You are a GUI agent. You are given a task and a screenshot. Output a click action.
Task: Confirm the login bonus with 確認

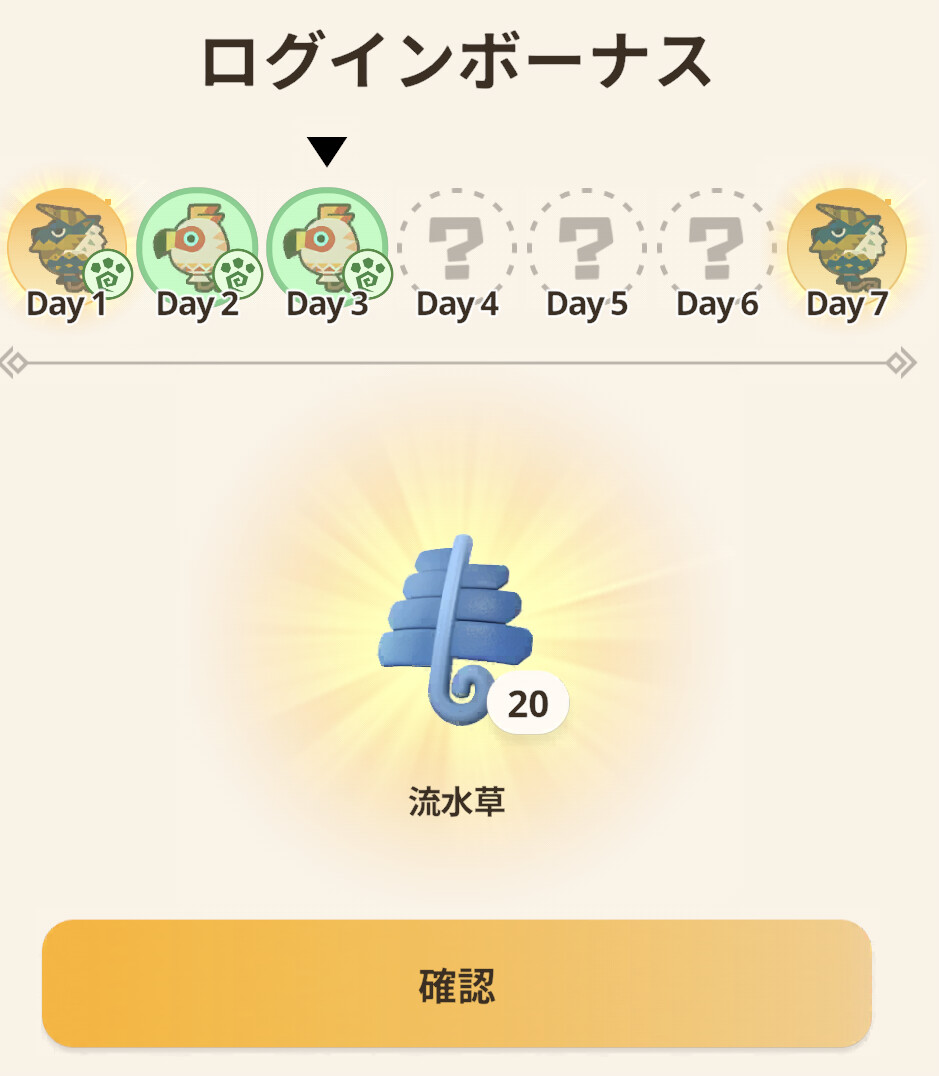click(456, 984)
